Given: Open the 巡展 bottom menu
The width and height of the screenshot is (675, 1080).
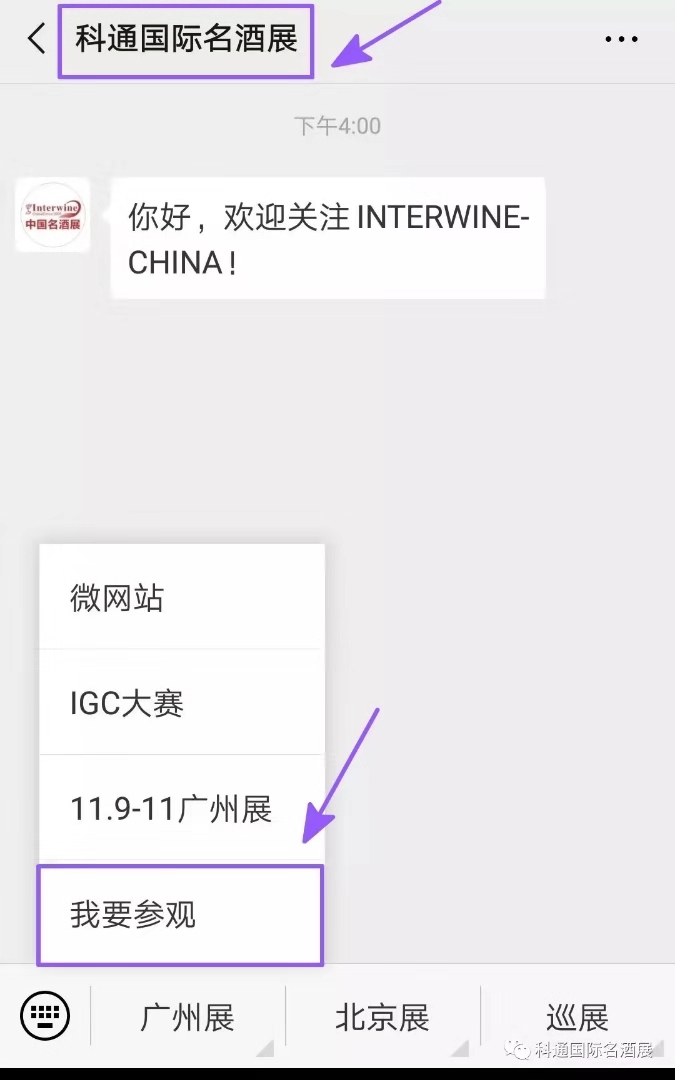Looking at the screenshot, I should coord(577,1018).
